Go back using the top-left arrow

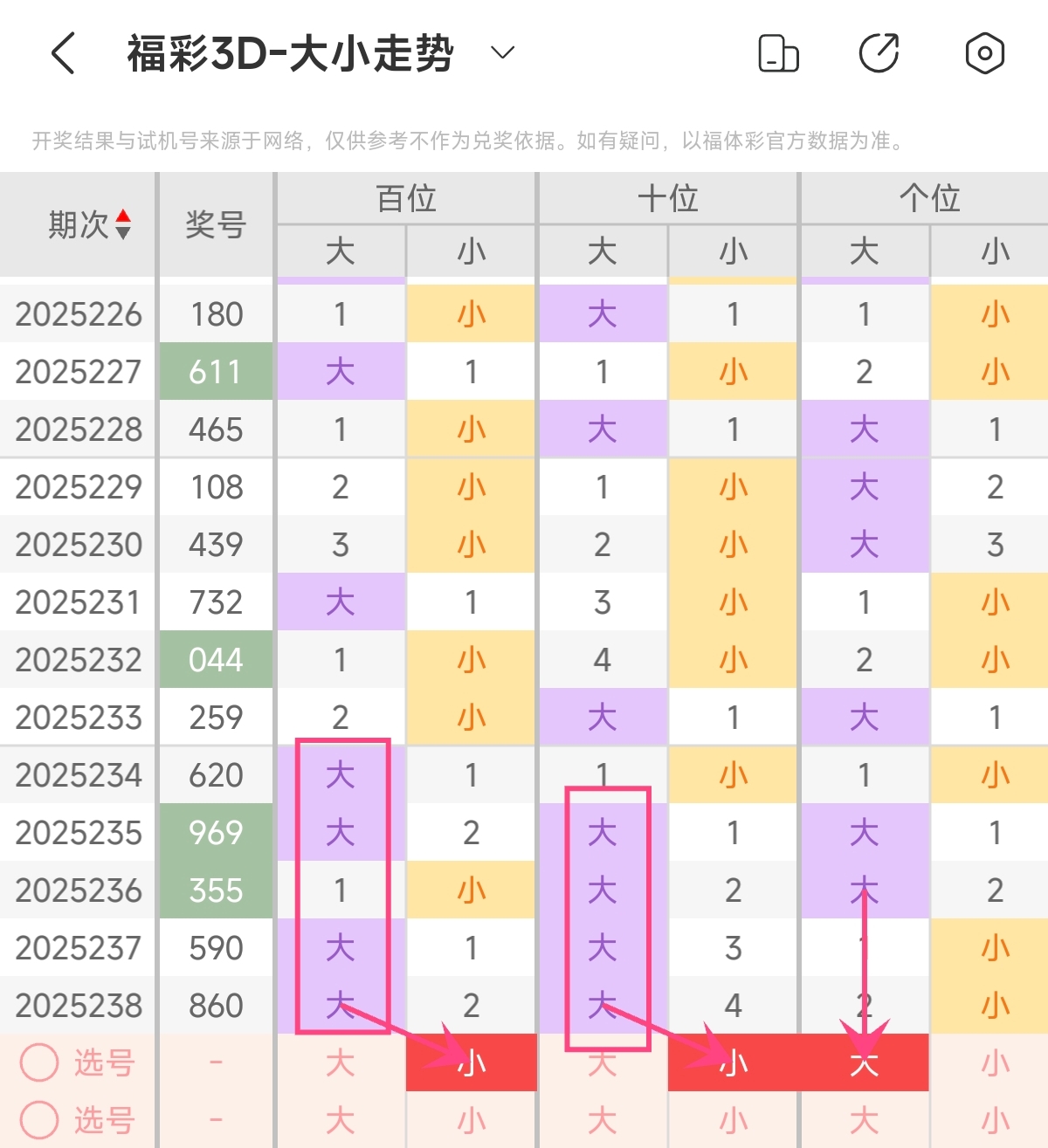(x=63, y=53)
